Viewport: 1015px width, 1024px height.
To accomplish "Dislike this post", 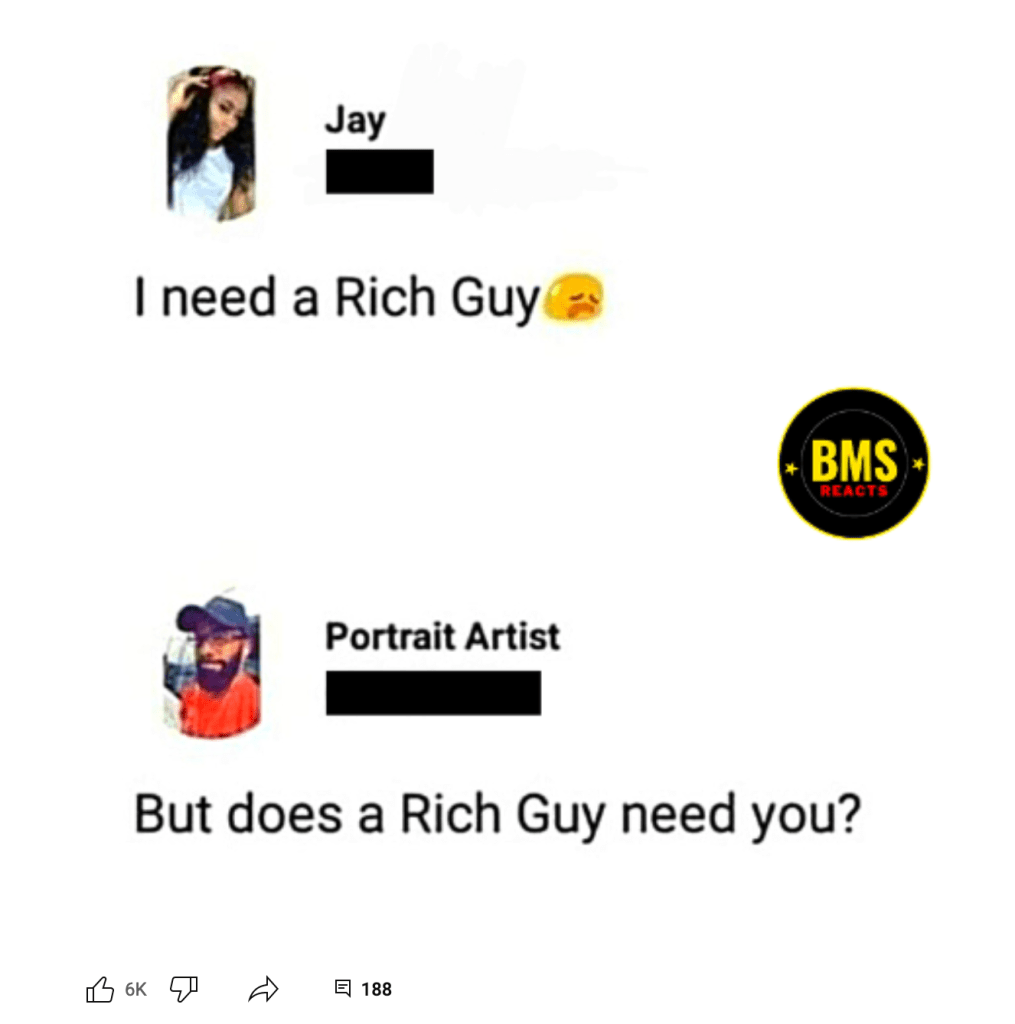I will pos(183,989).
